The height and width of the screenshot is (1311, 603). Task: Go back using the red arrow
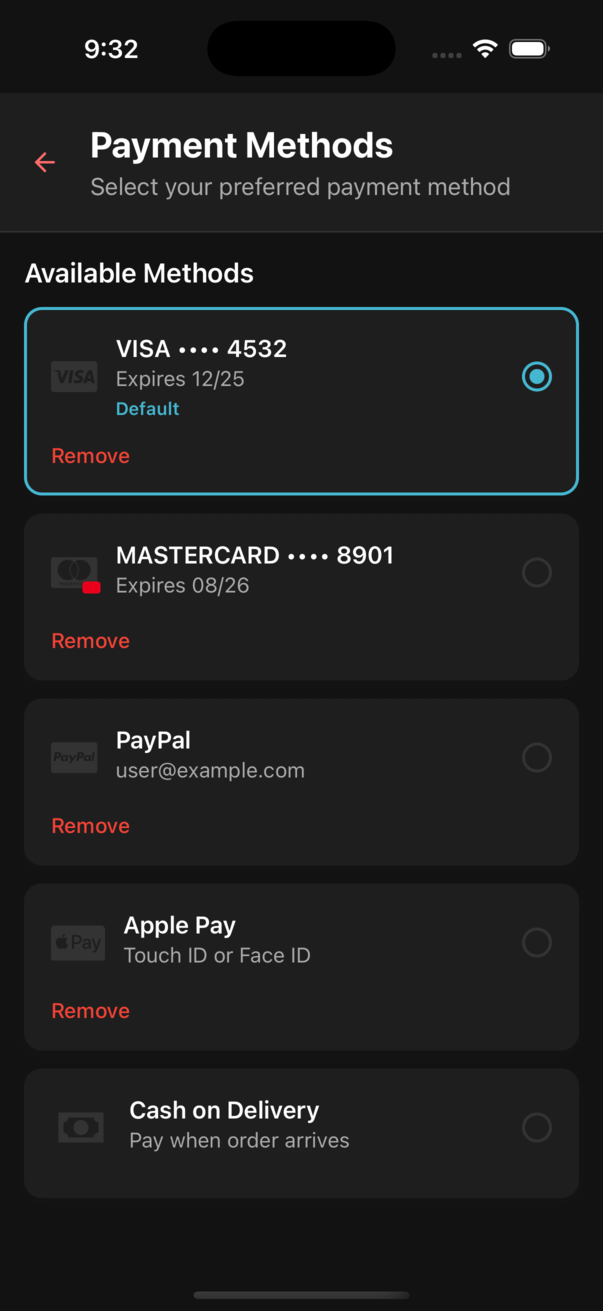(x=45, y=162)
